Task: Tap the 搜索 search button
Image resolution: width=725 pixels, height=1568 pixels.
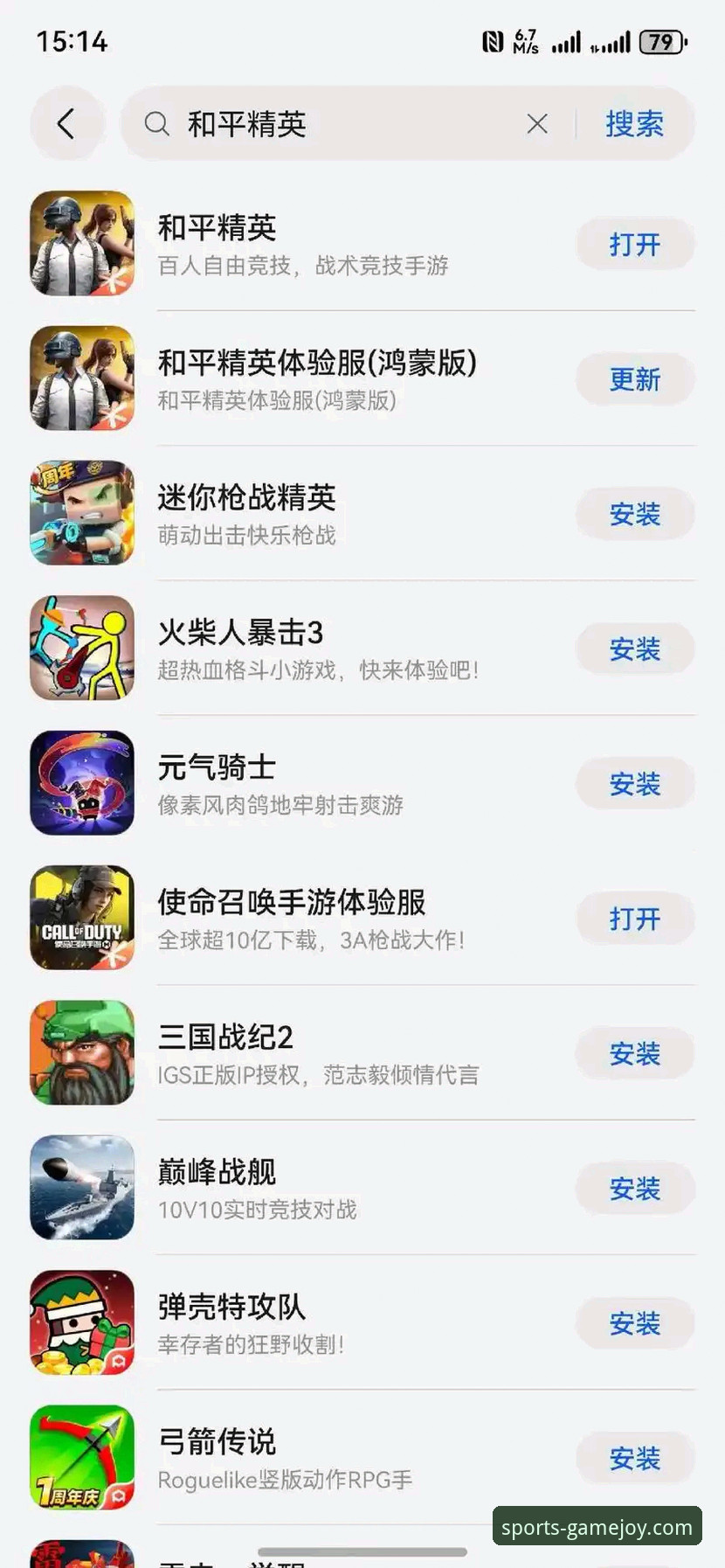Action: pyautogui.click(x=635, y=124)
